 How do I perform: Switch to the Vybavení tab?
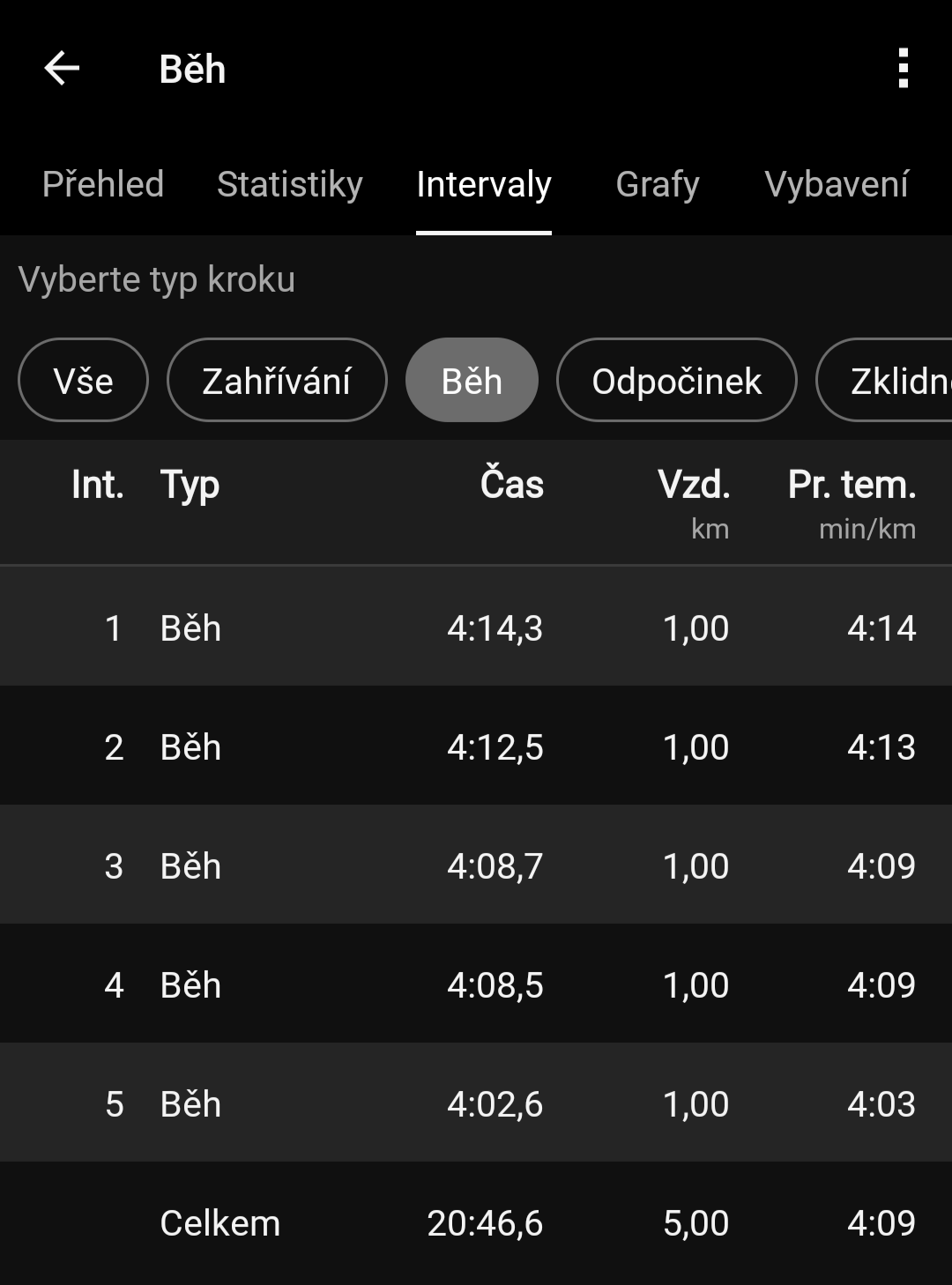(x=836, y=184)
